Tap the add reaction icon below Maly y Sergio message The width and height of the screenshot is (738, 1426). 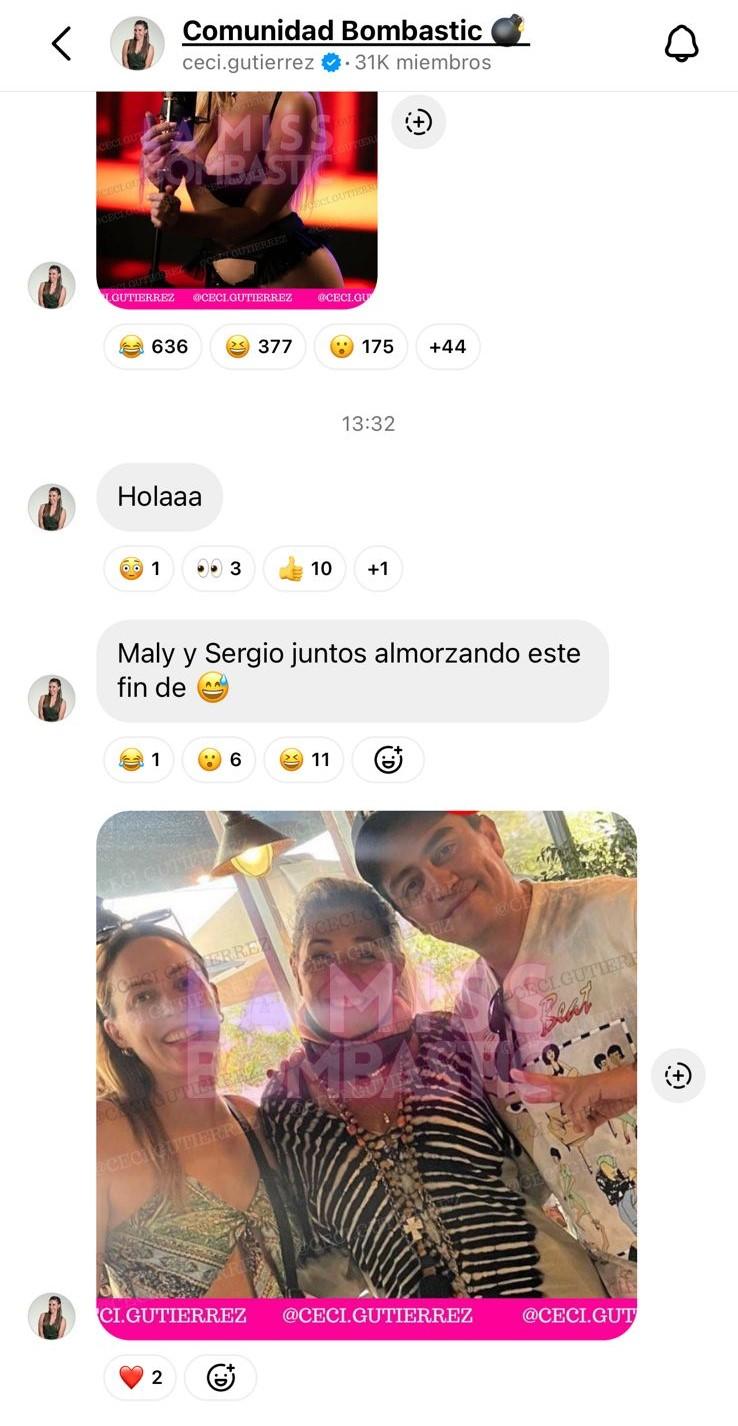pyautogui.click(x=388, y=759)
